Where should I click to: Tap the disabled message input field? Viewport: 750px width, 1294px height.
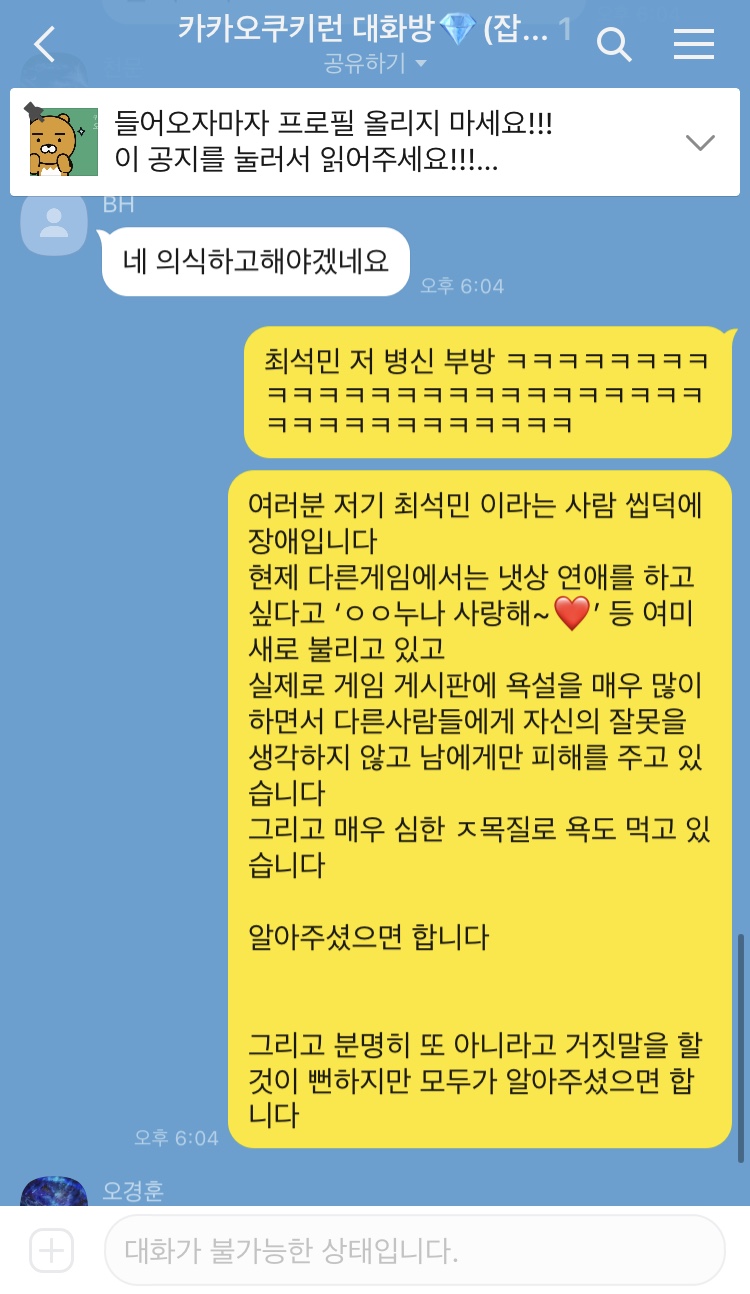coord(414,1250)
